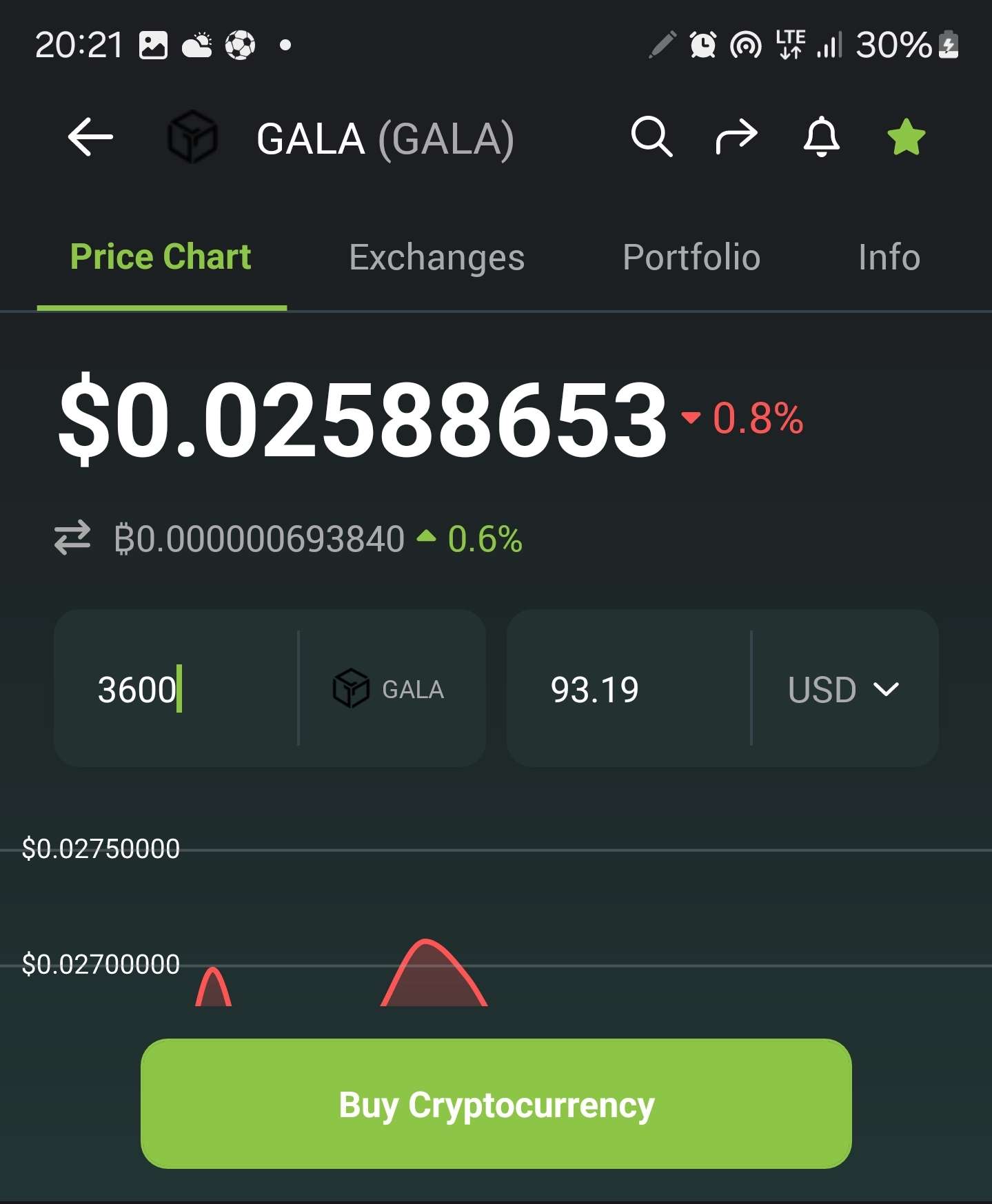The height and width of the screenshot is (1204, 992).
Task: Select the Price Chart tab
Action: click(x=161, y=258)
